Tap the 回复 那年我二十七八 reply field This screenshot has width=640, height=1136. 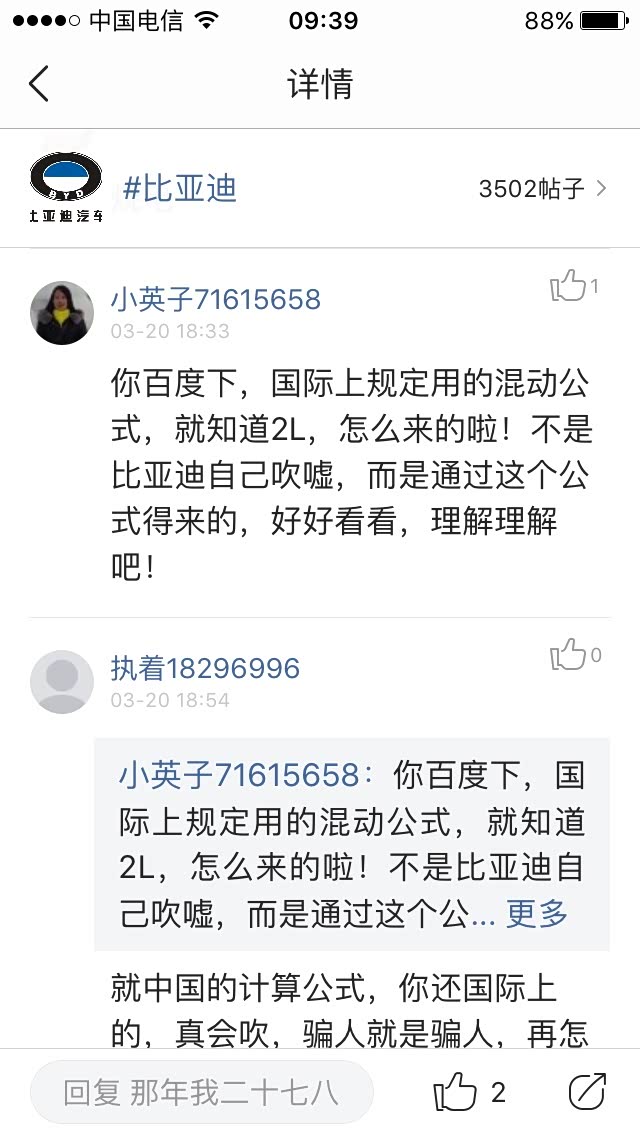[201, 1092]
